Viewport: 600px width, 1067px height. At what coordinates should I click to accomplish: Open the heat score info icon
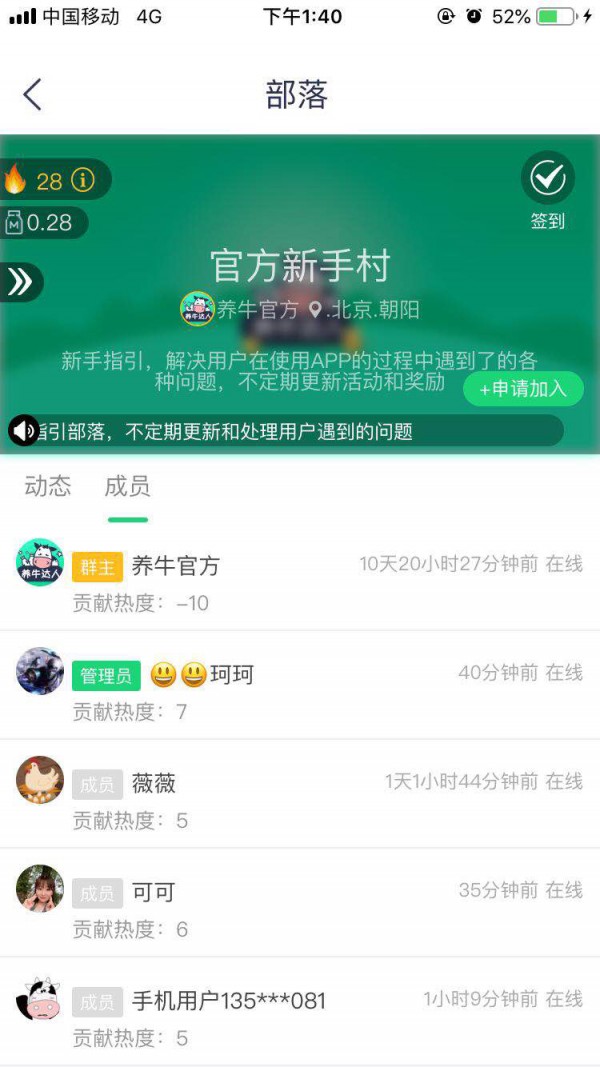point(83,180)
